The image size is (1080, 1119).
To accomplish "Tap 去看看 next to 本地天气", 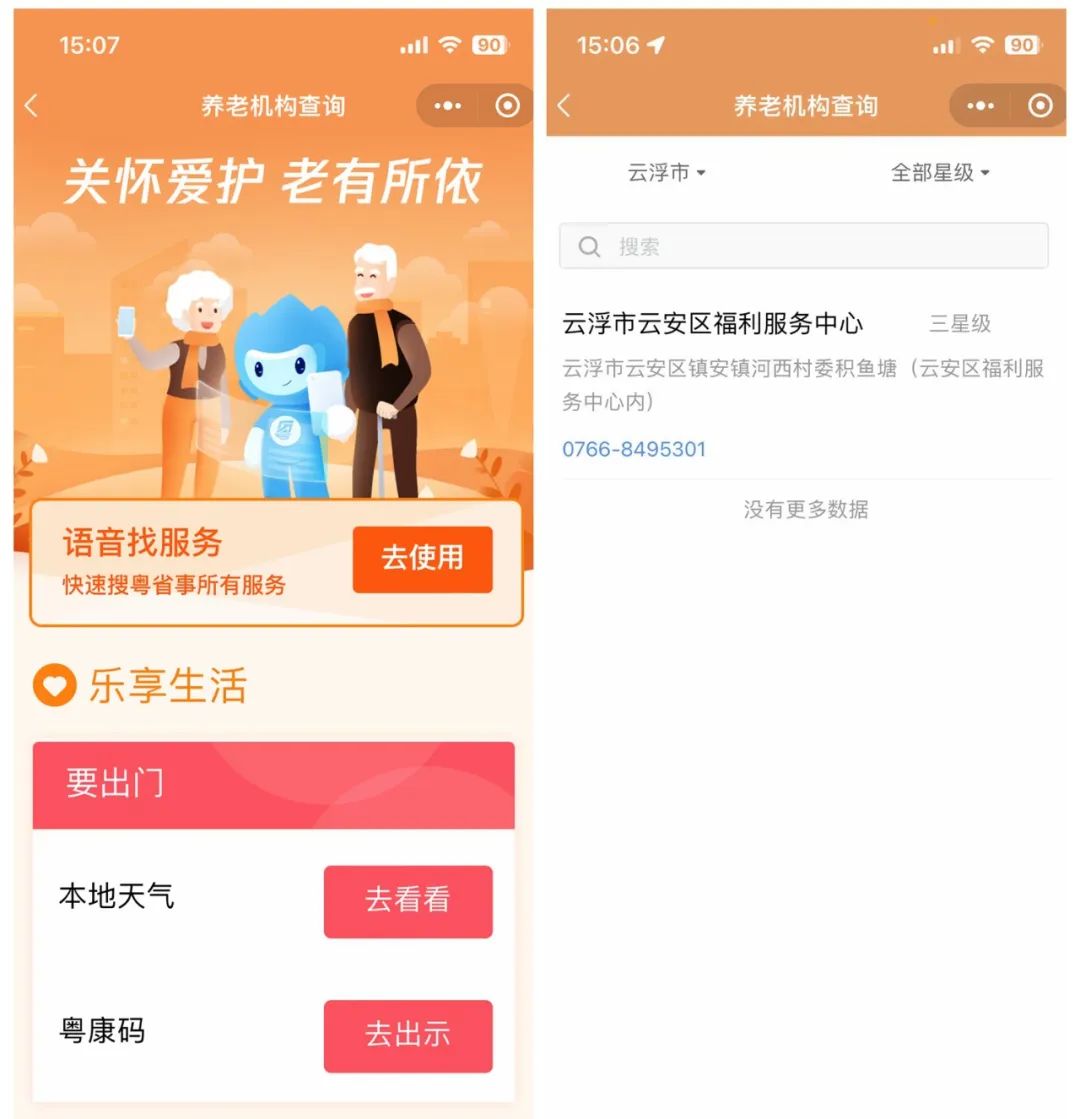I will point(407,901).
